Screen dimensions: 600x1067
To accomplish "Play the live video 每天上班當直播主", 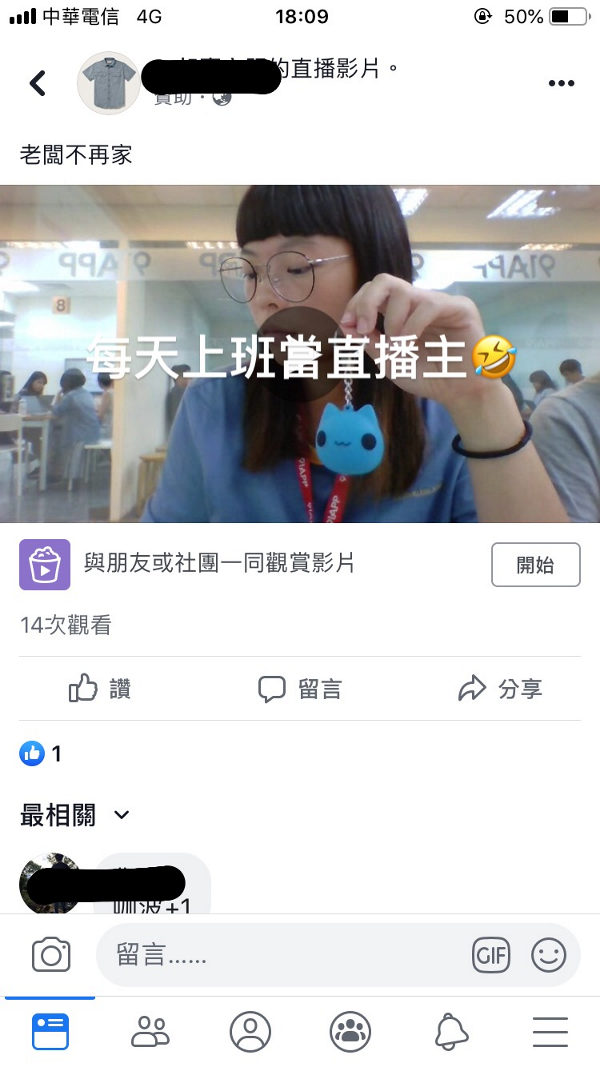I will click(x=300, y=354).
